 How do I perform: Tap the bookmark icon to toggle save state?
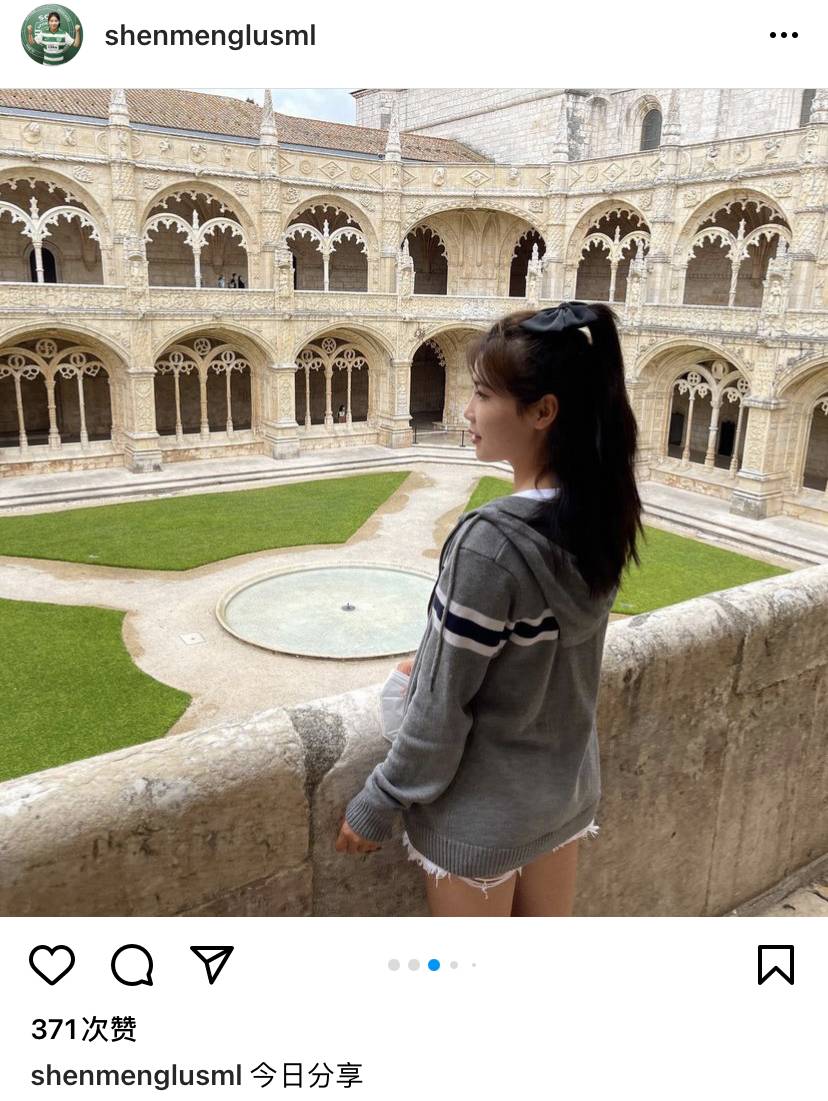click(x=775, y=964)
